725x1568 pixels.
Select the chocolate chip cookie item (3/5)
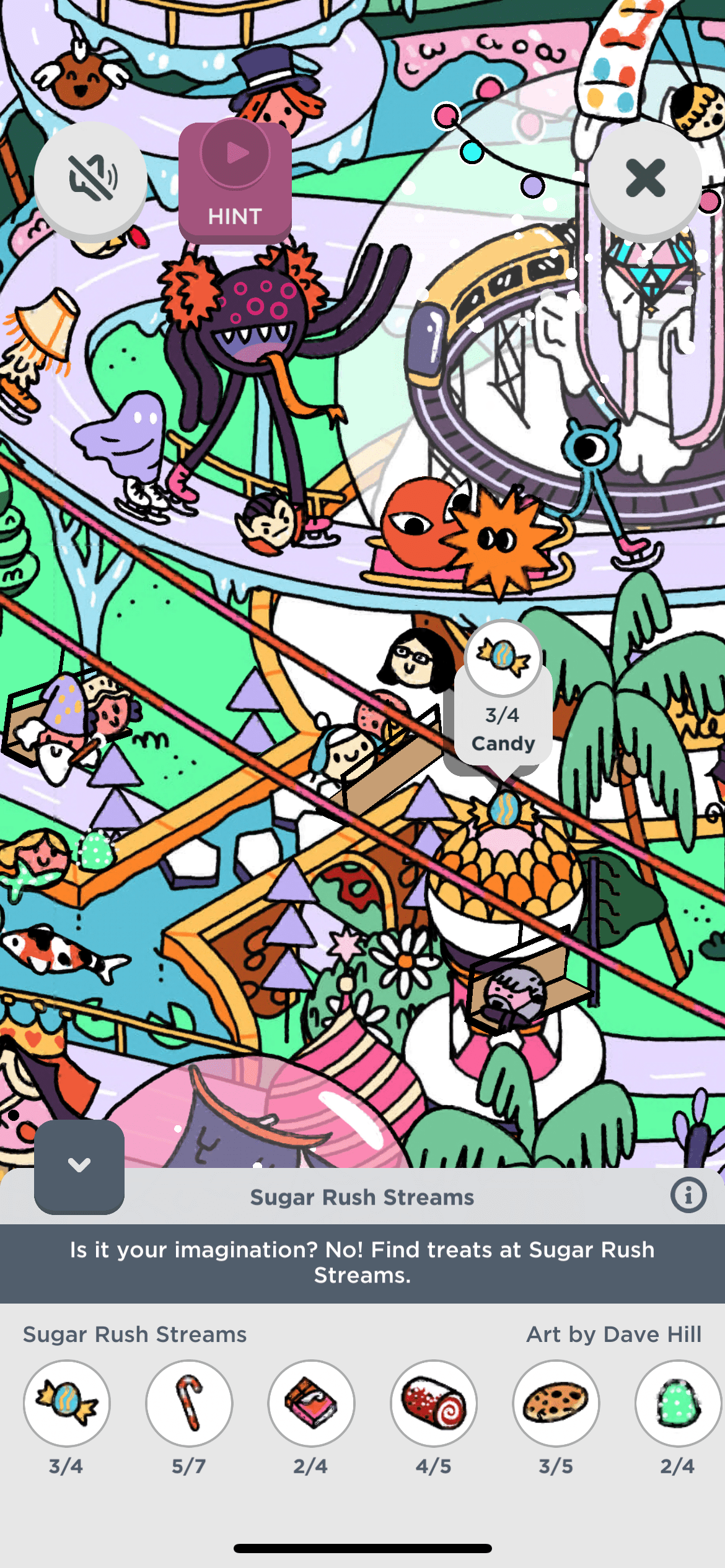pyautogui.click(x=556, y=1403)
